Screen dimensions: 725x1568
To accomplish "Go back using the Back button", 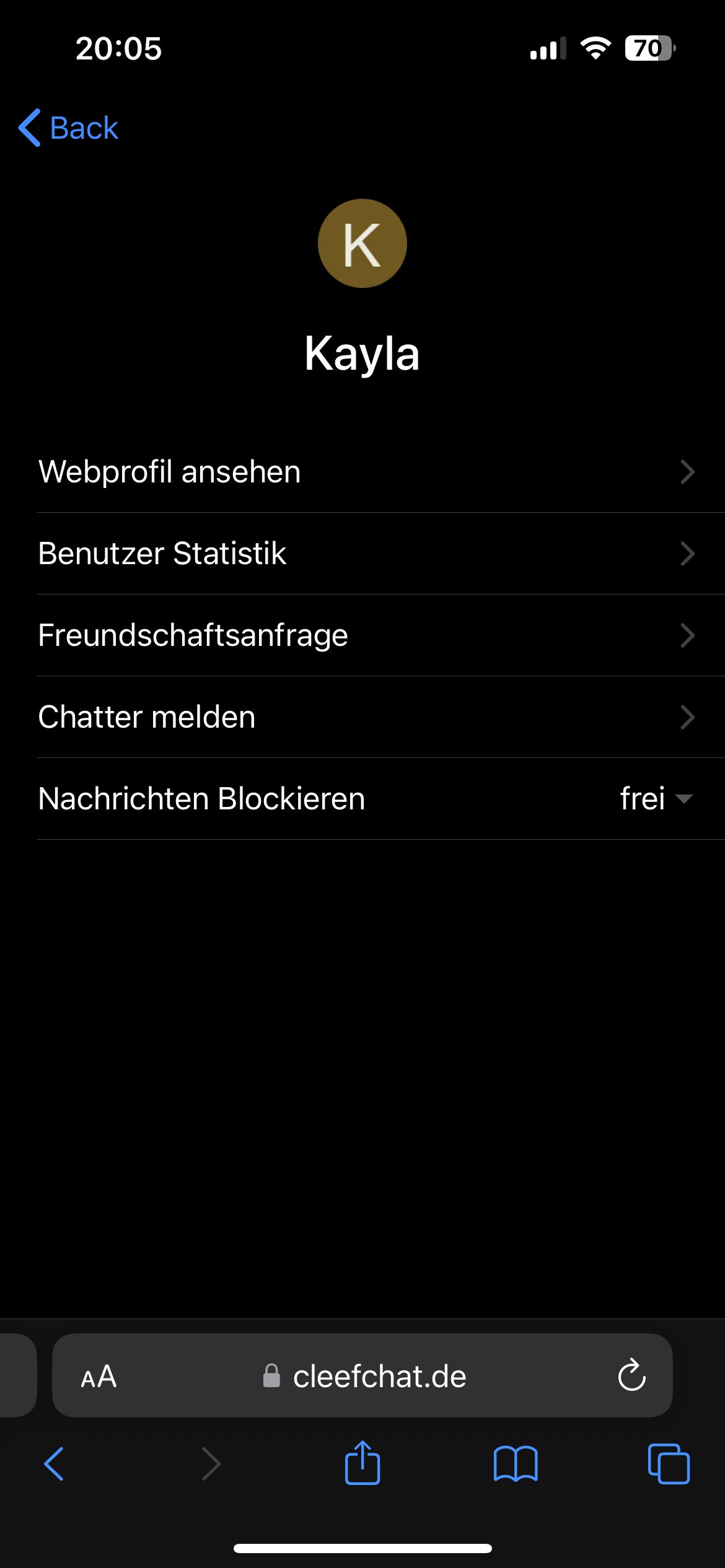I will [69, 128].
